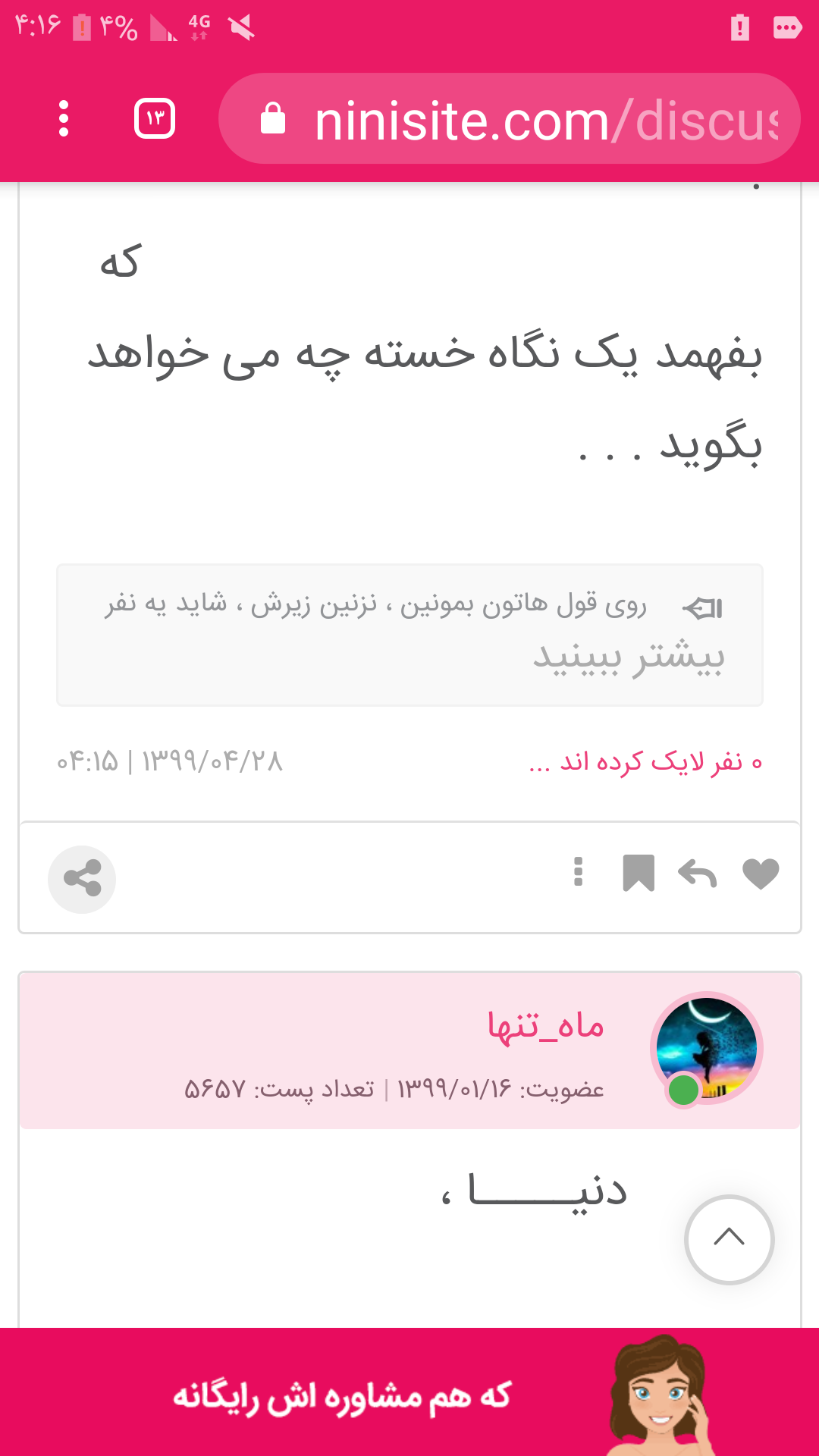Tap the ninisite.com address bar
The image size is (819, 1456).
click(510, 119)
